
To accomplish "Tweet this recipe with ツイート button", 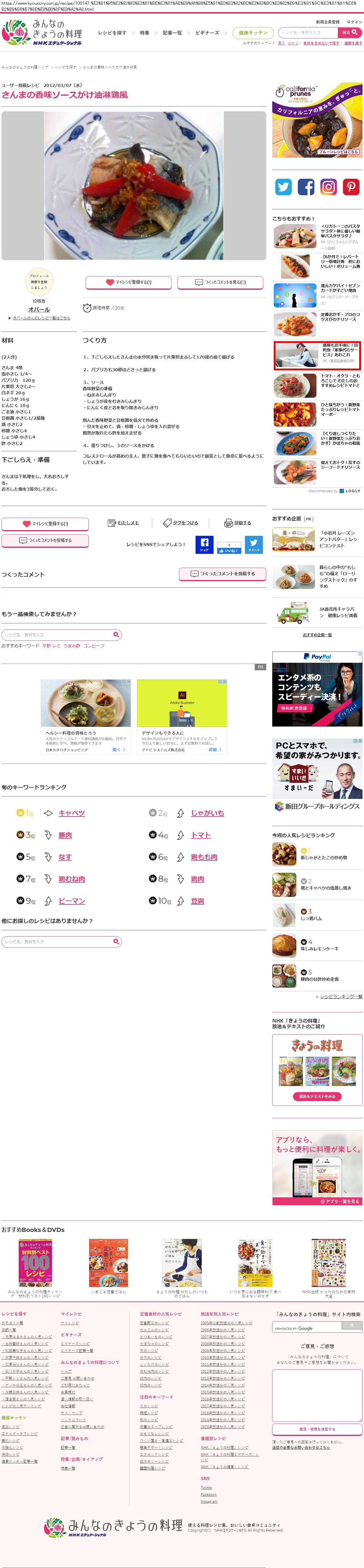I will pyautogui.click(x=254, y=544).
